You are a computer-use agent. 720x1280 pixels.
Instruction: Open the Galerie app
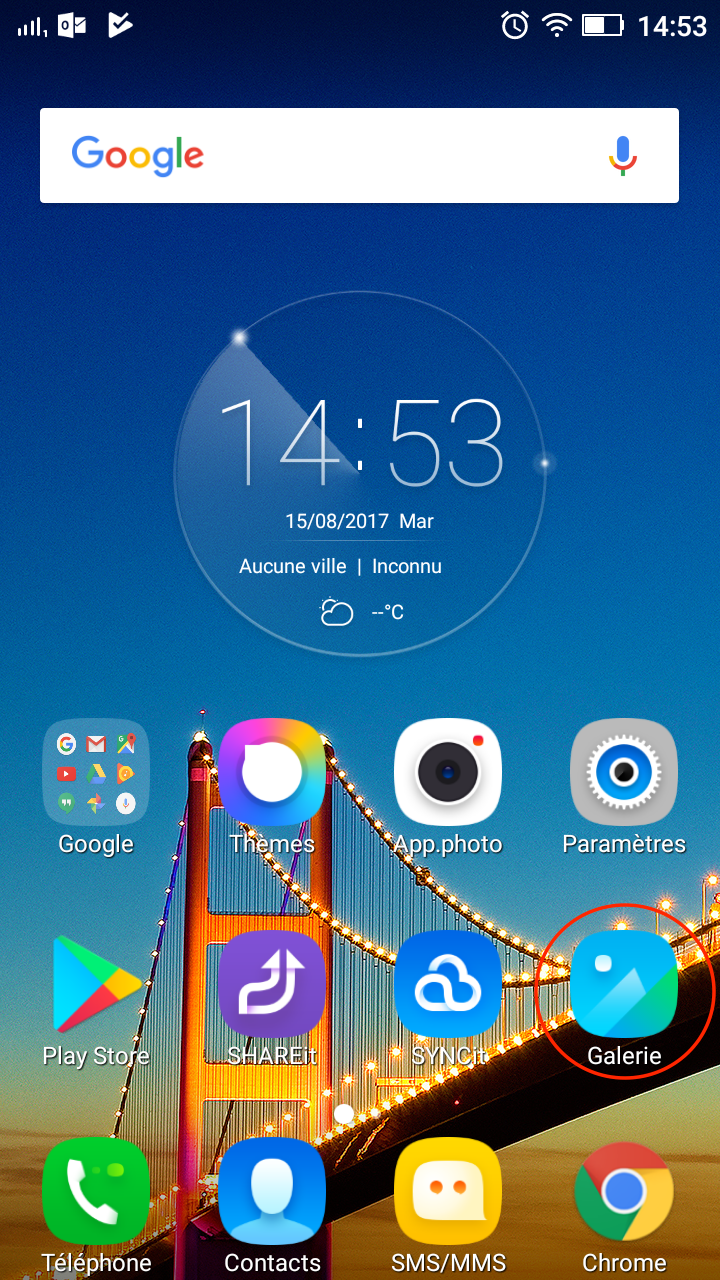point(624,984)
